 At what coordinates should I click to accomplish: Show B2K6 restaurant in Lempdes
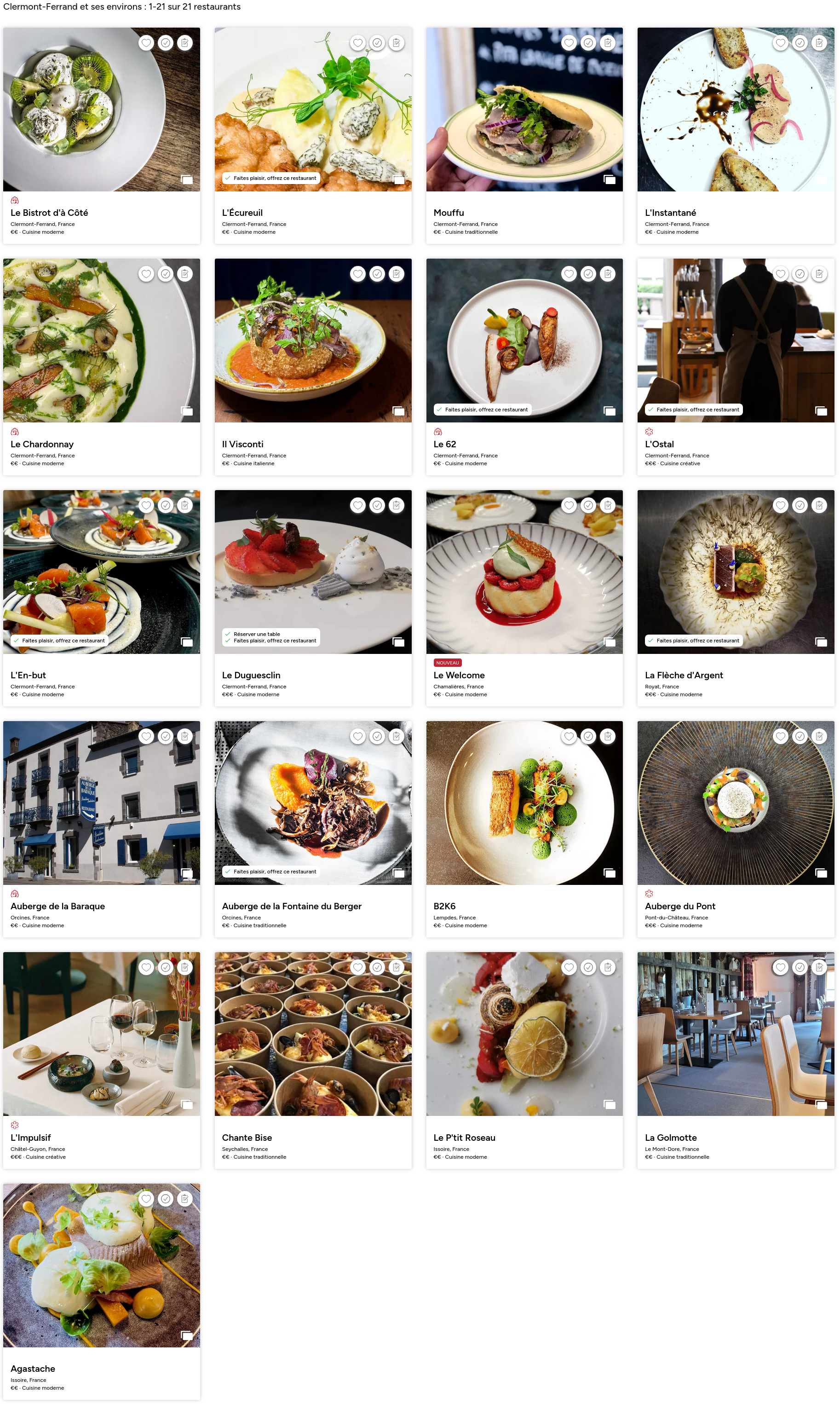click(x=444, y=907)
